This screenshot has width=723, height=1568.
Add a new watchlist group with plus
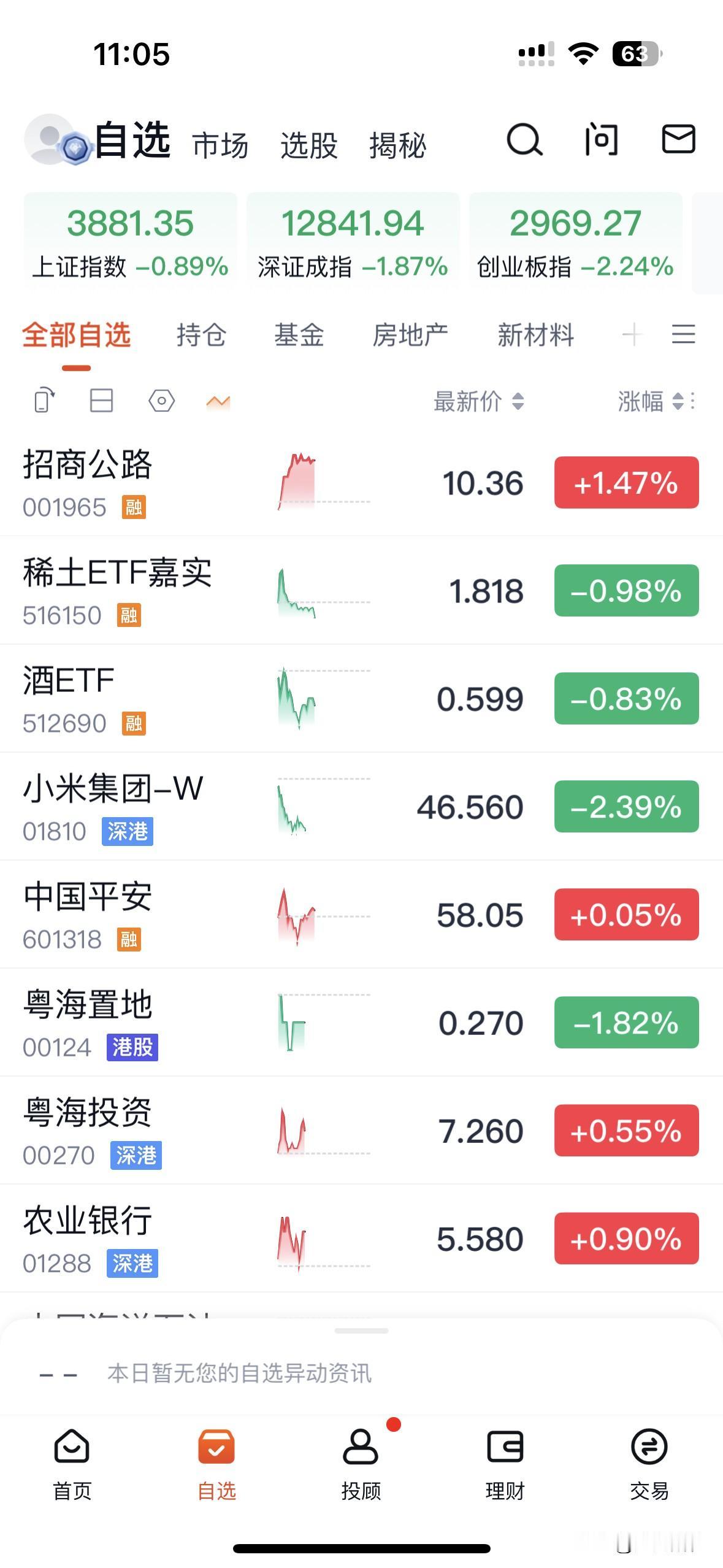tap(632, 335)
